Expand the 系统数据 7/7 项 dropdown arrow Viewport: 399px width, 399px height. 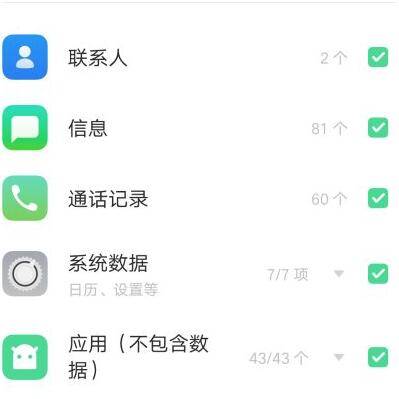(339, 274)
